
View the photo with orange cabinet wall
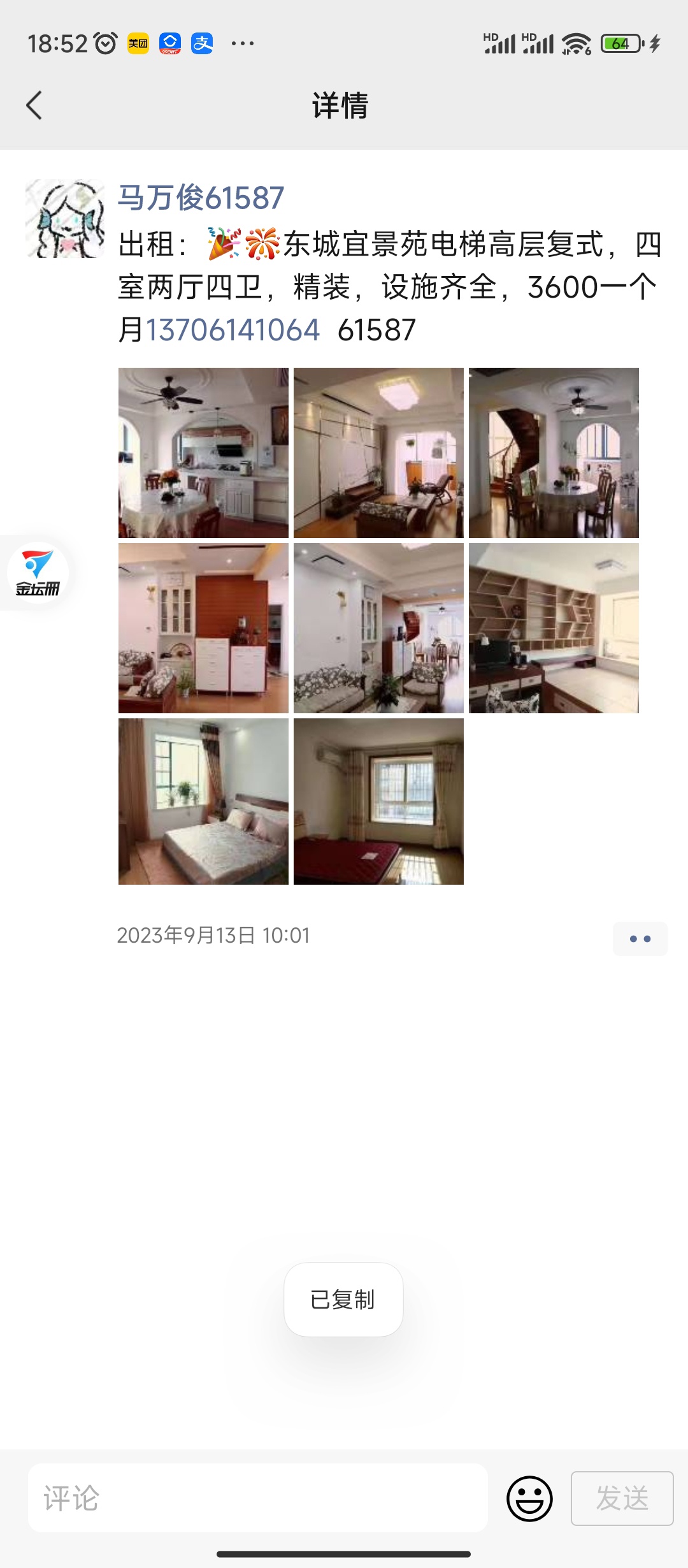pos(203,628)
